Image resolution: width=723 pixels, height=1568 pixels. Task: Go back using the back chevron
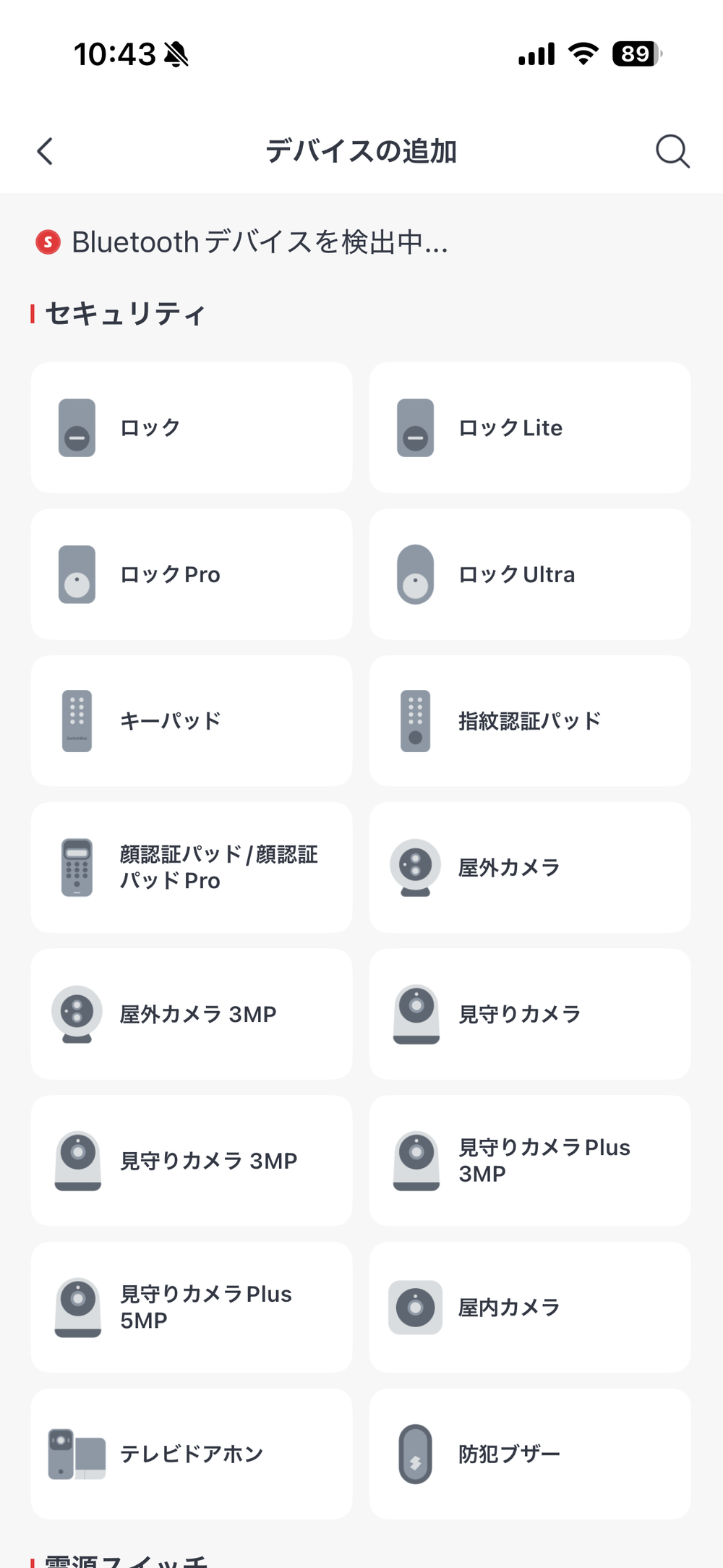pyautogui.click(x=45, y=151)
